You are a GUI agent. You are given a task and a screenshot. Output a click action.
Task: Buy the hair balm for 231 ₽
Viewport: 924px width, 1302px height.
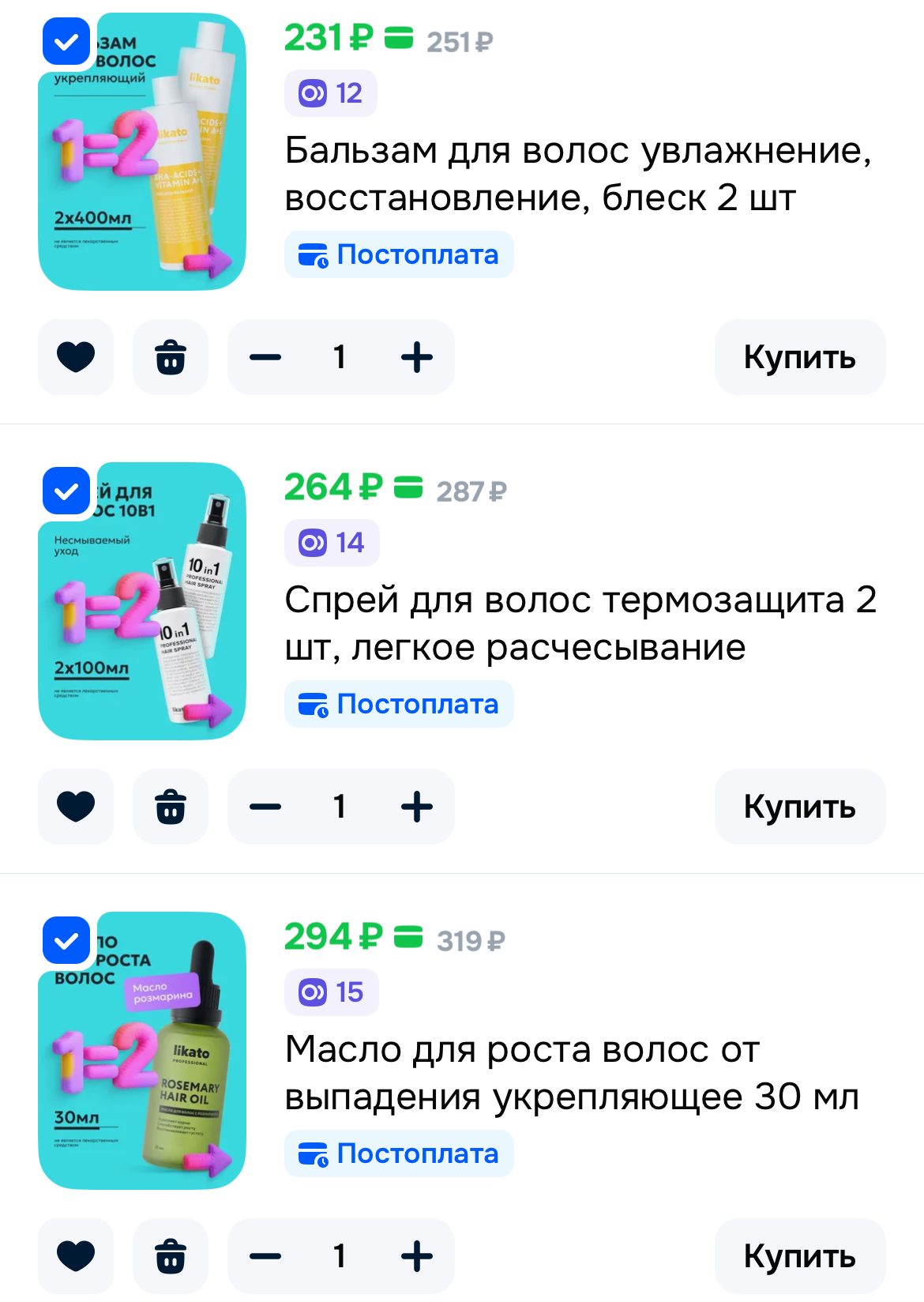point(799,357)
